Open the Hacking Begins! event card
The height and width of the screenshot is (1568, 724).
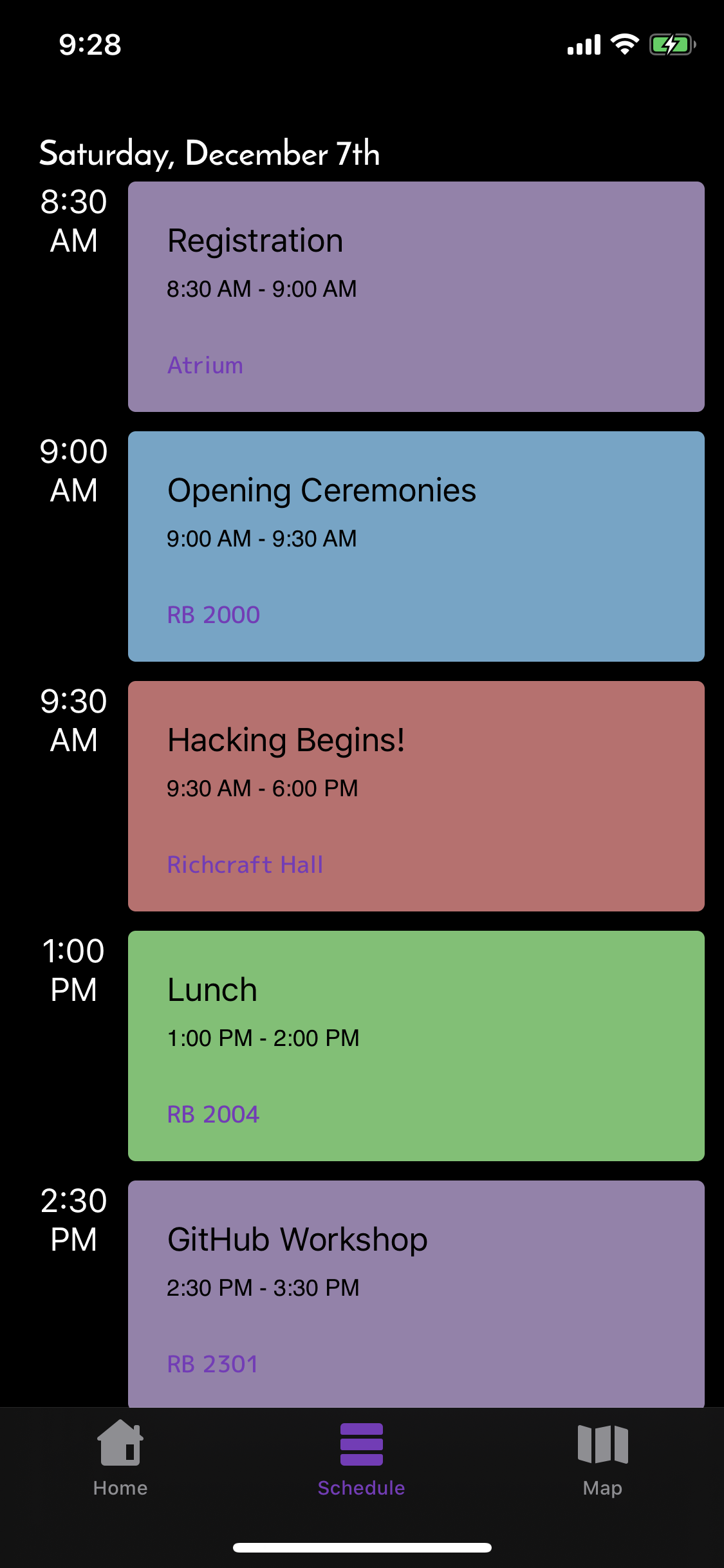point(416,796)
